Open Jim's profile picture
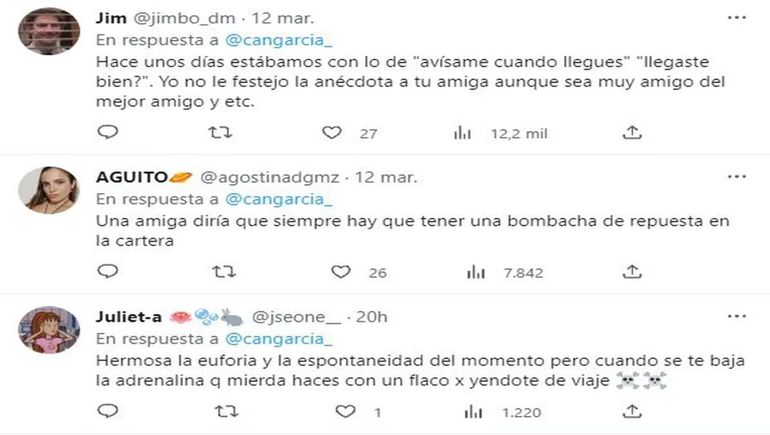This screenshot has width=770, height=435. 49,32
